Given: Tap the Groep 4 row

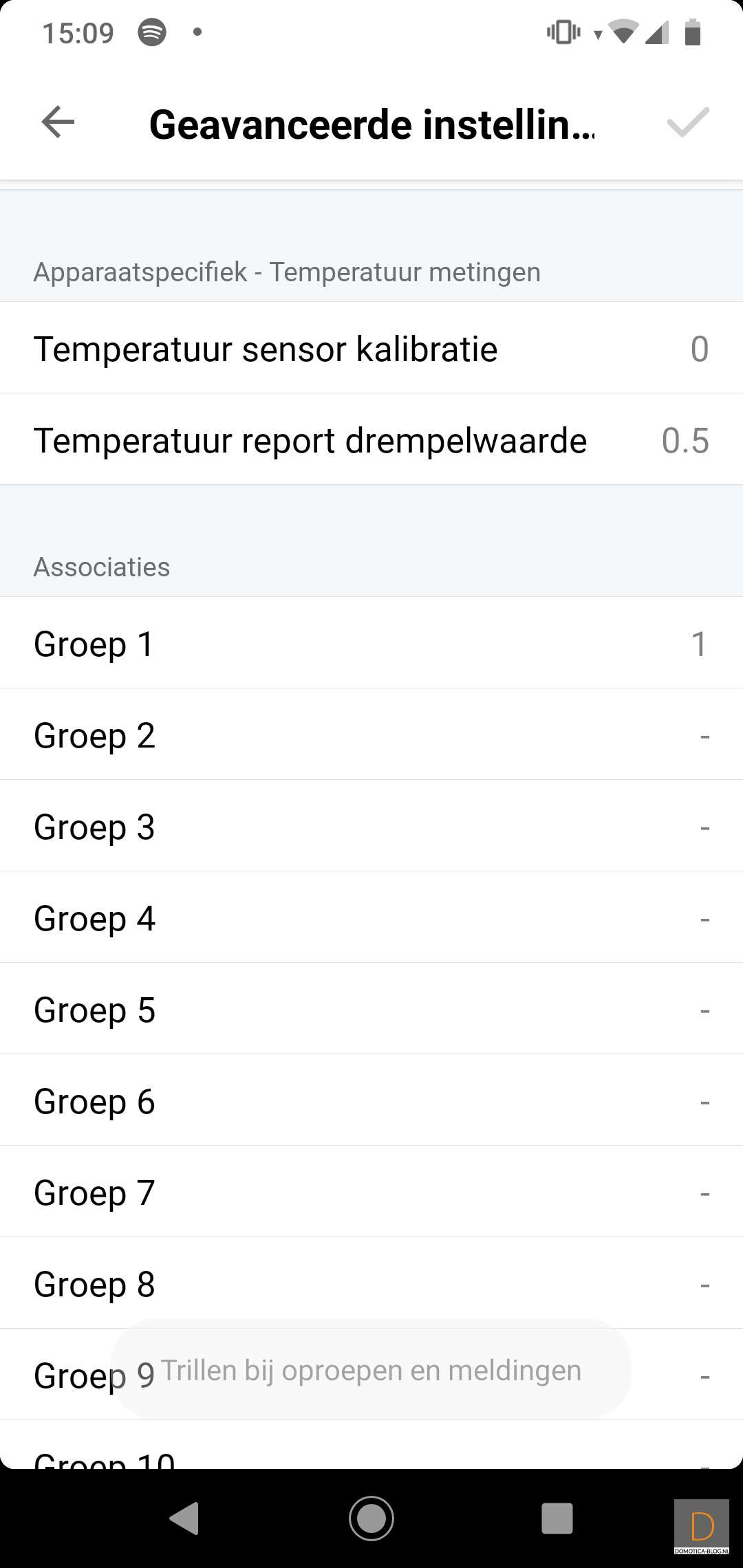Looking at the screenshot, I should click(371, 918).
